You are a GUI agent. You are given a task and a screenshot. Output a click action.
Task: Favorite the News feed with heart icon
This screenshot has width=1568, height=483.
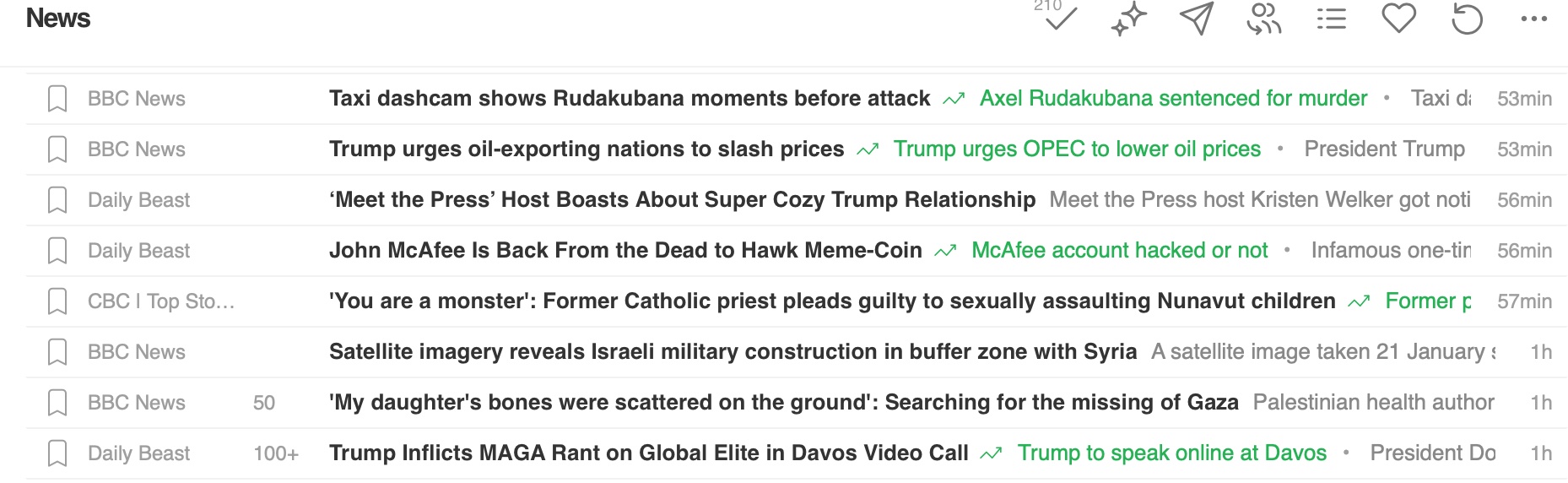1398,19
